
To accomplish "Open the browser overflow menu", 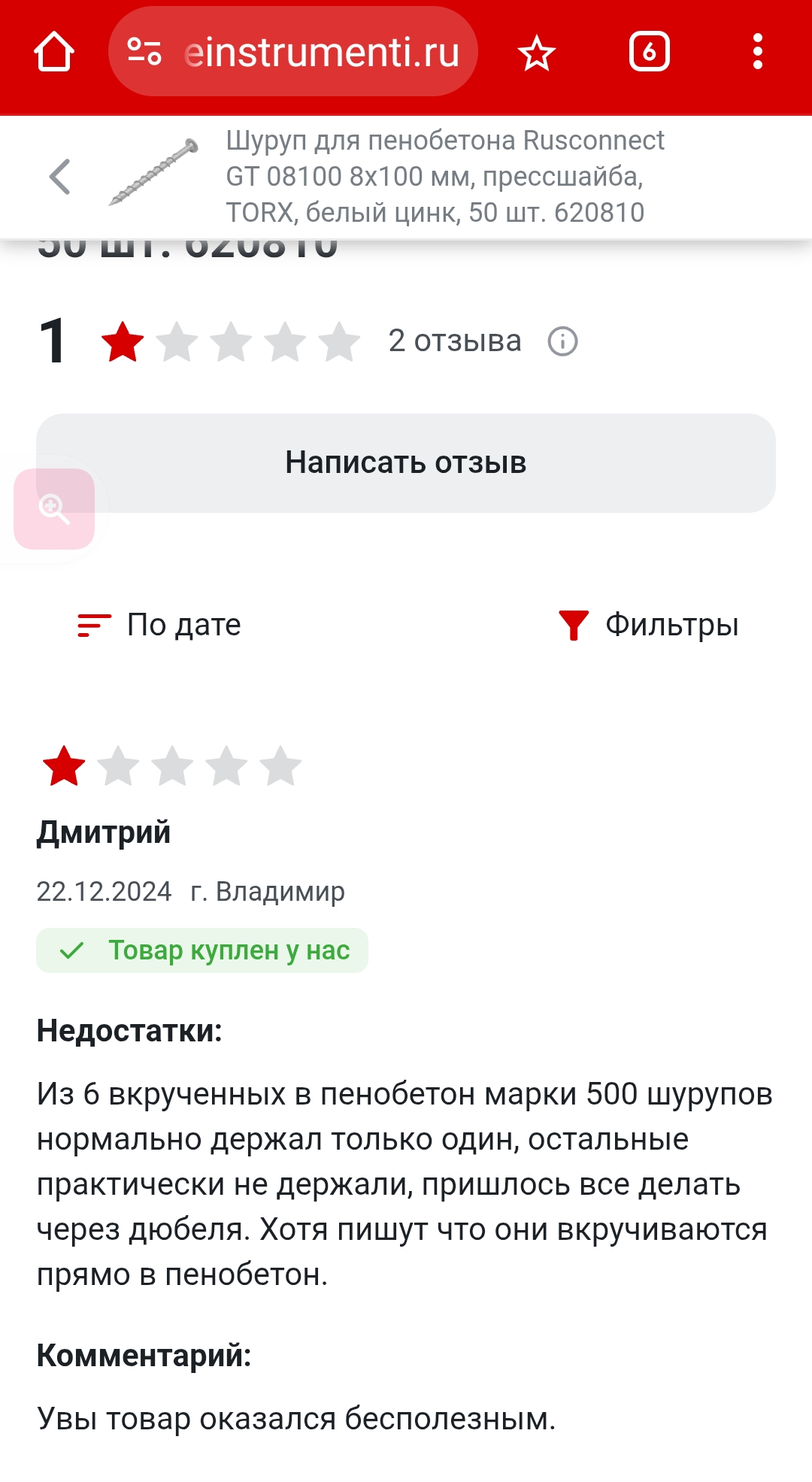I will coord(757,52).
